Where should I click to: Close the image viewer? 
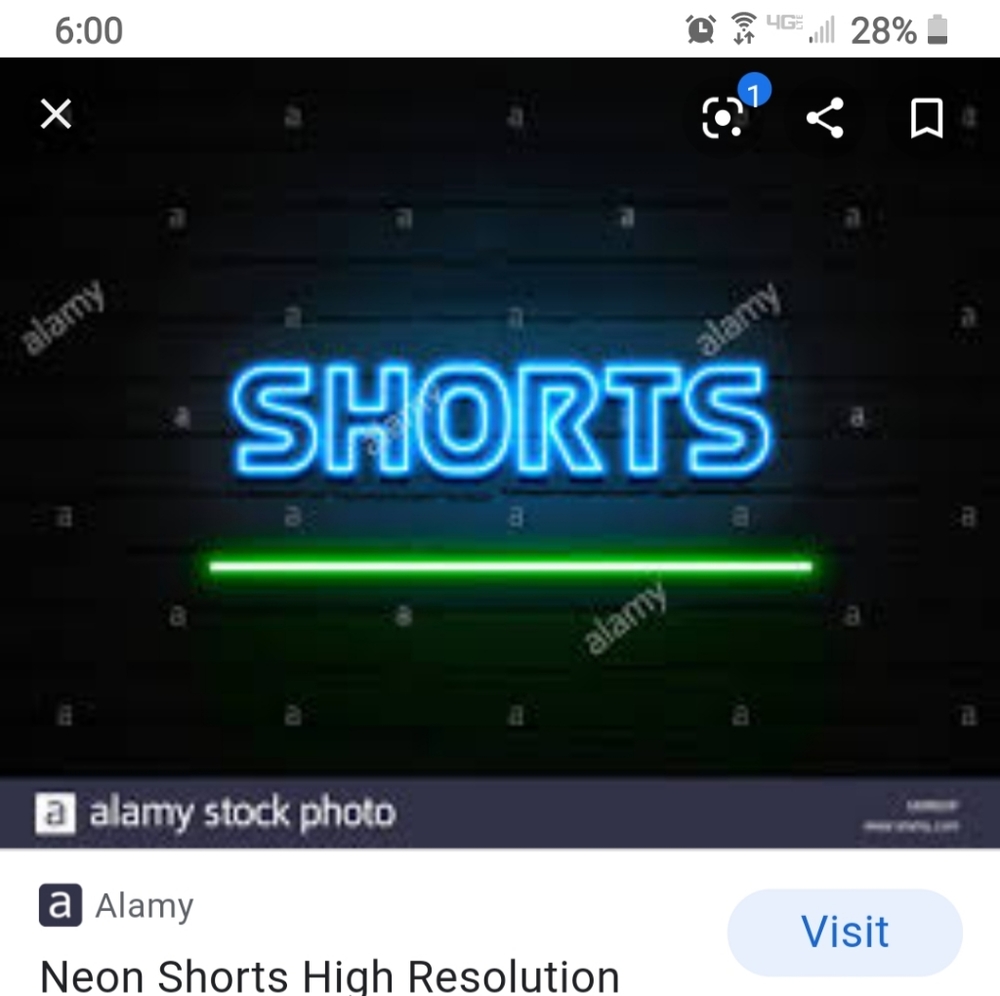(x=56, y=116)
